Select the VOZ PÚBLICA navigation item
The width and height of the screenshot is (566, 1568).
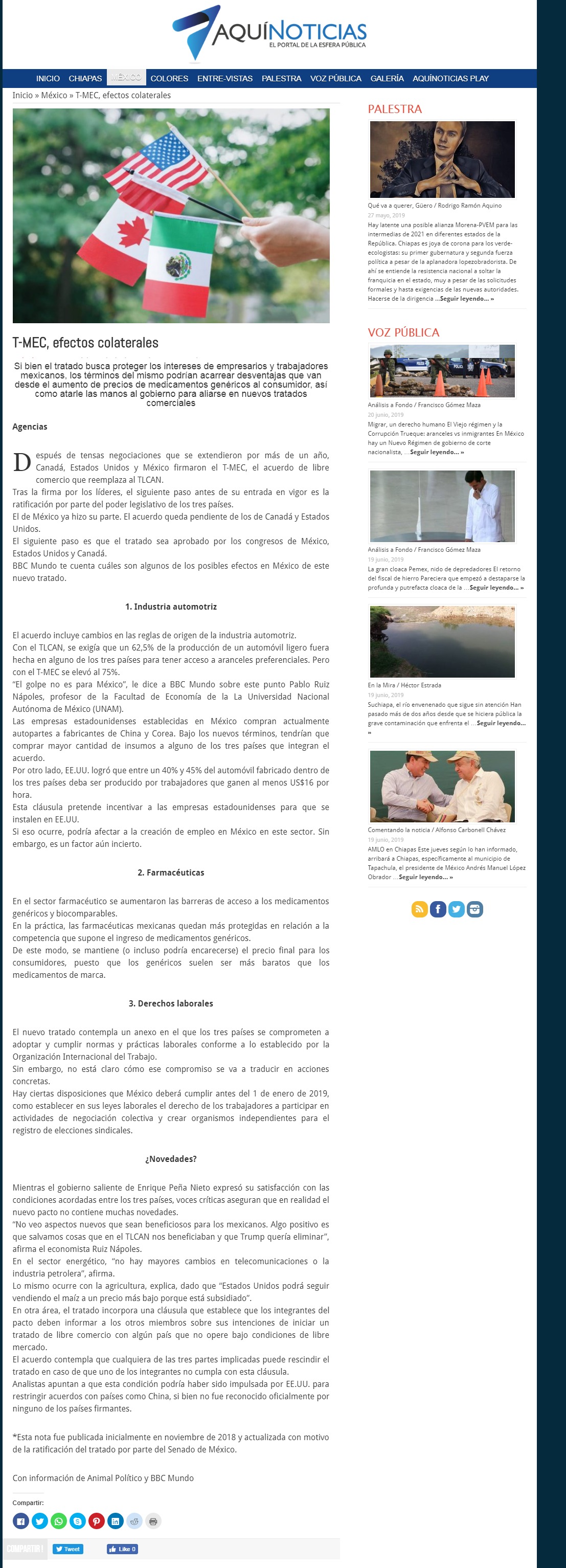point(335,79)
